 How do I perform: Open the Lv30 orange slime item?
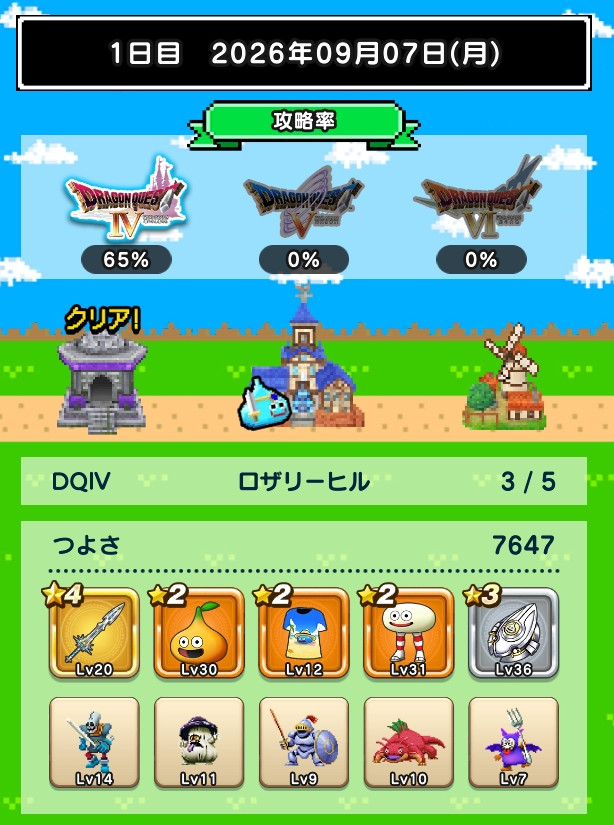click(199, 633)
